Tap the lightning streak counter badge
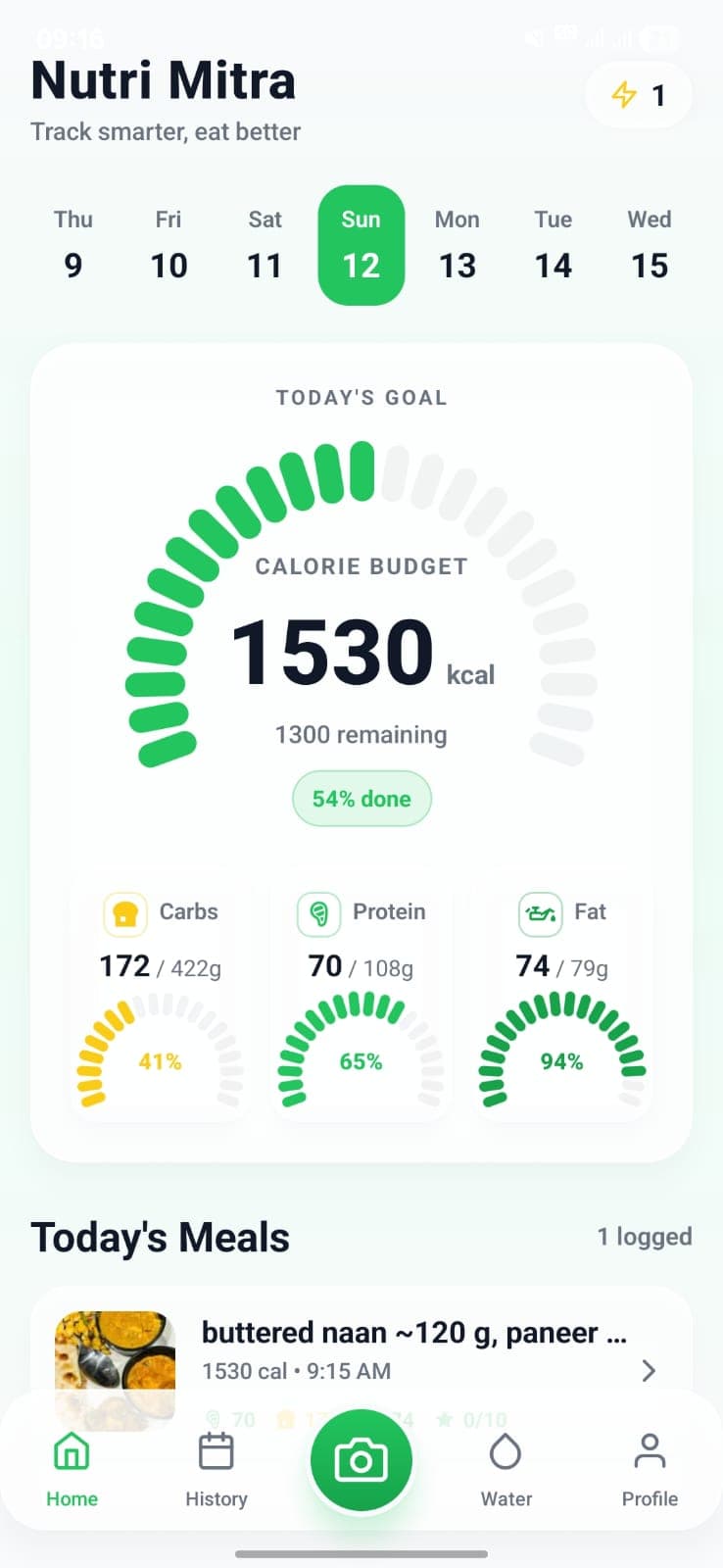Image resolution: width=723 pixels, height=1568 pixels. coord(639,94)
